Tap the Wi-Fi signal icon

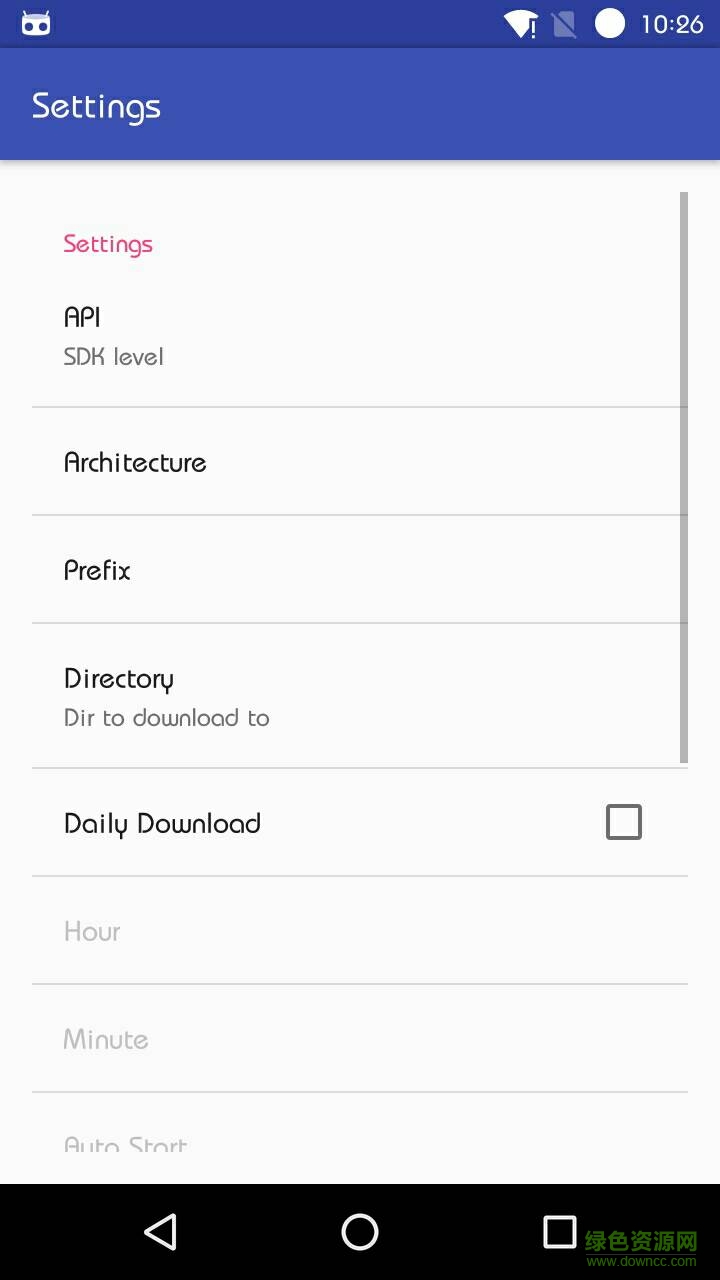click(519, 22)
